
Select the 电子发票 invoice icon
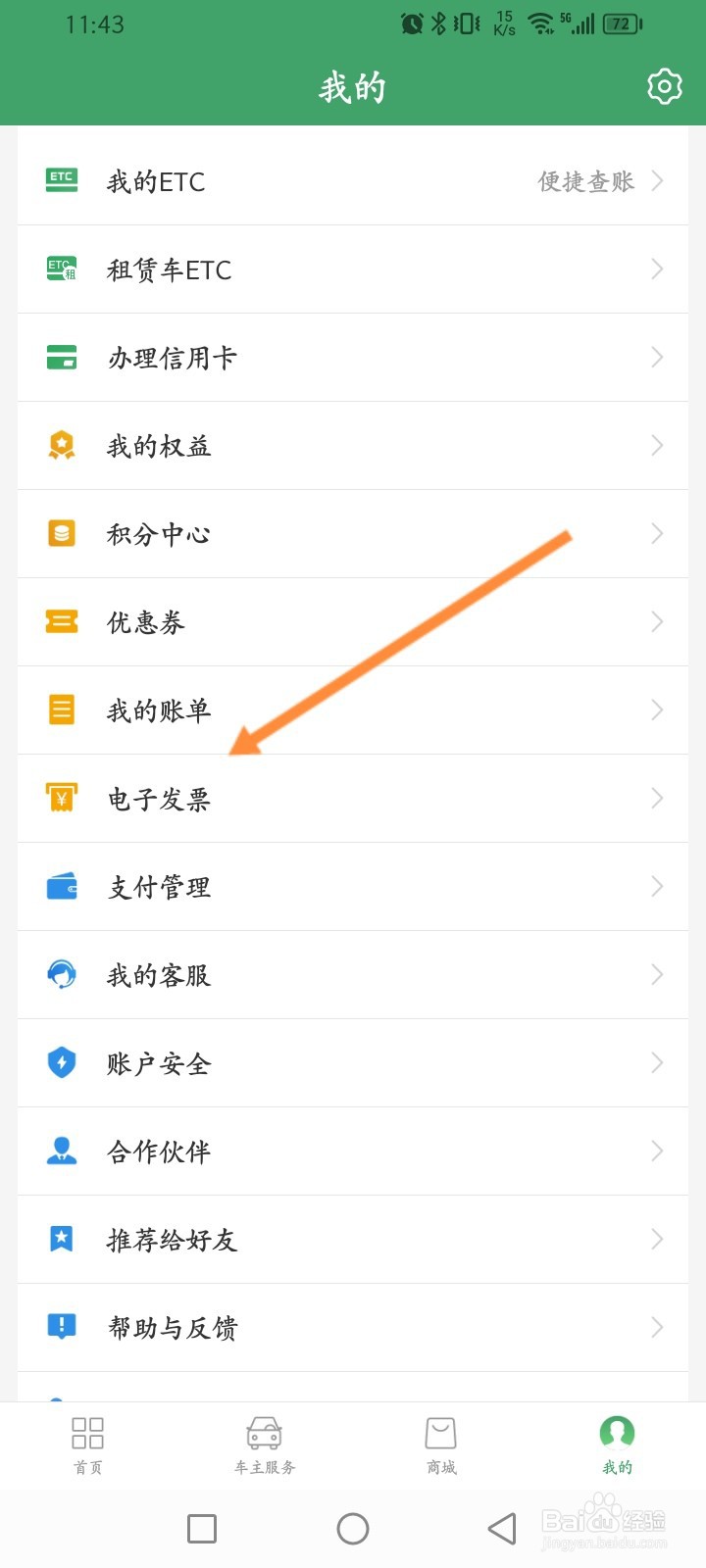(x=61, y=798)
